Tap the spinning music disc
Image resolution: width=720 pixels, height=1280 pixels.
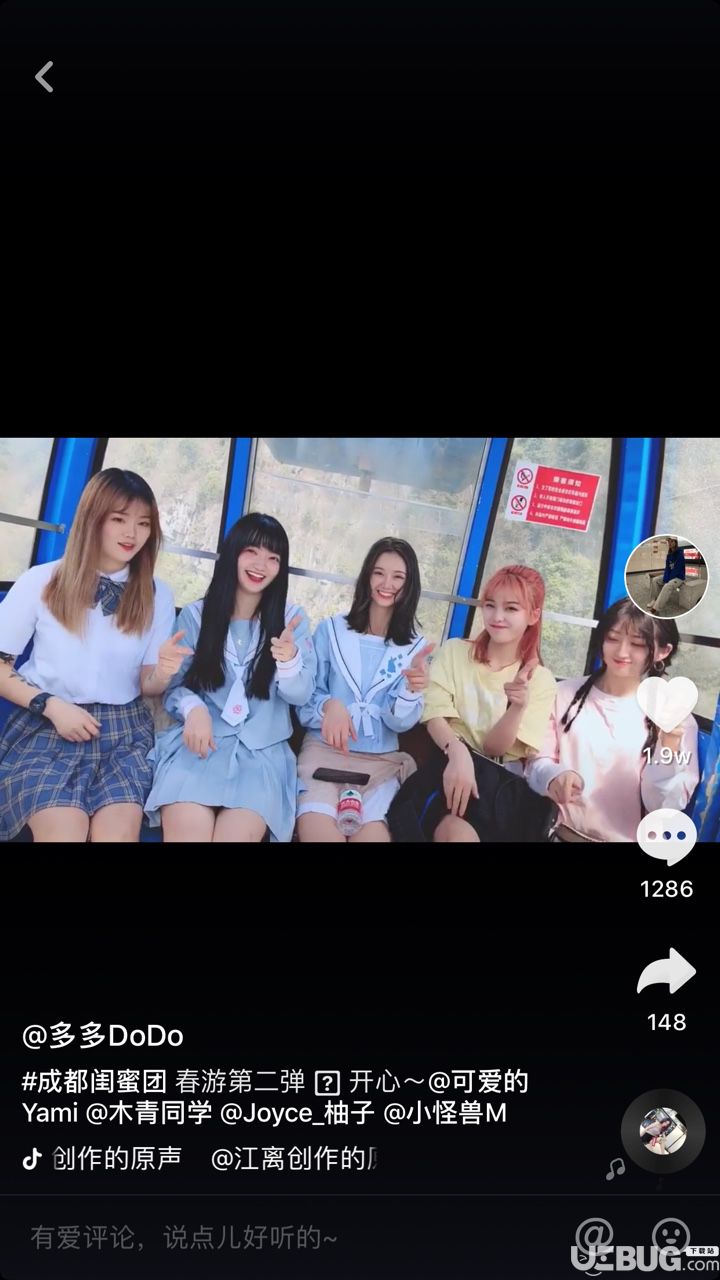(x=663, y=1131)
